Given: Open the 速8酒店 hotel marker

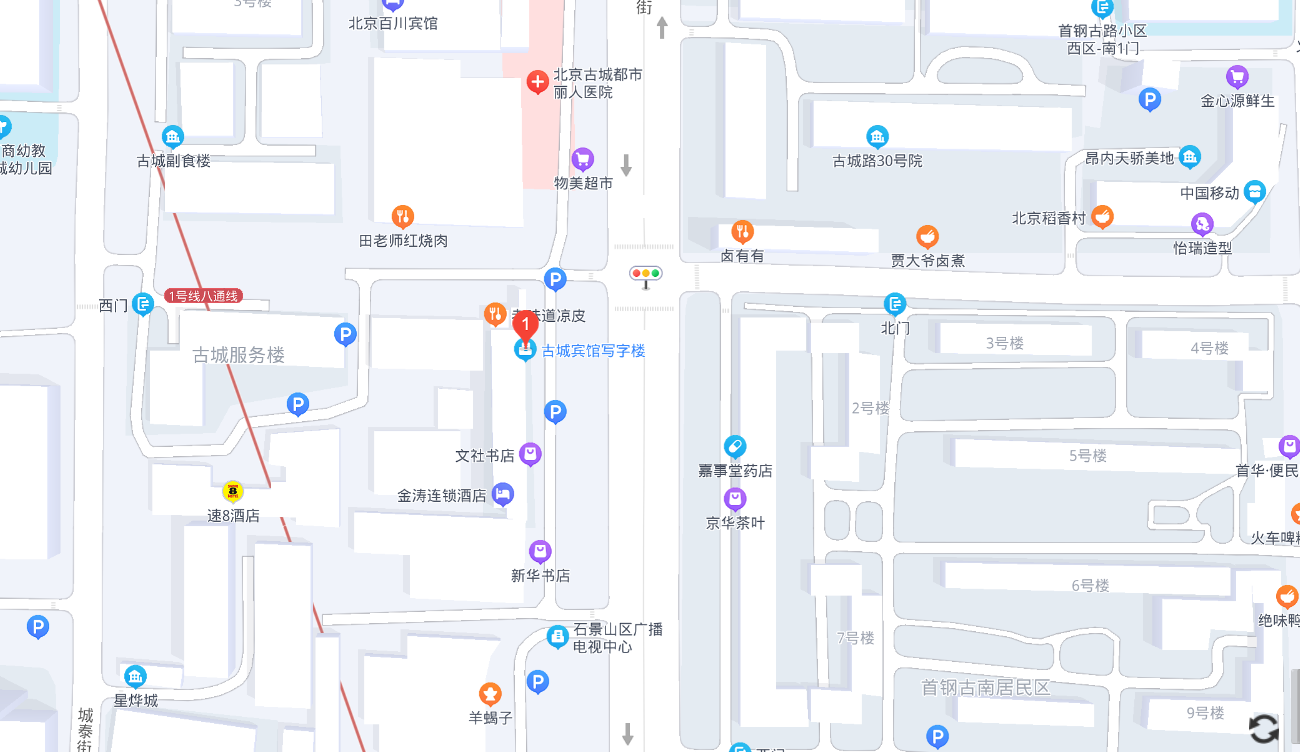Looking at the screenshot, I should click(233, 492).
